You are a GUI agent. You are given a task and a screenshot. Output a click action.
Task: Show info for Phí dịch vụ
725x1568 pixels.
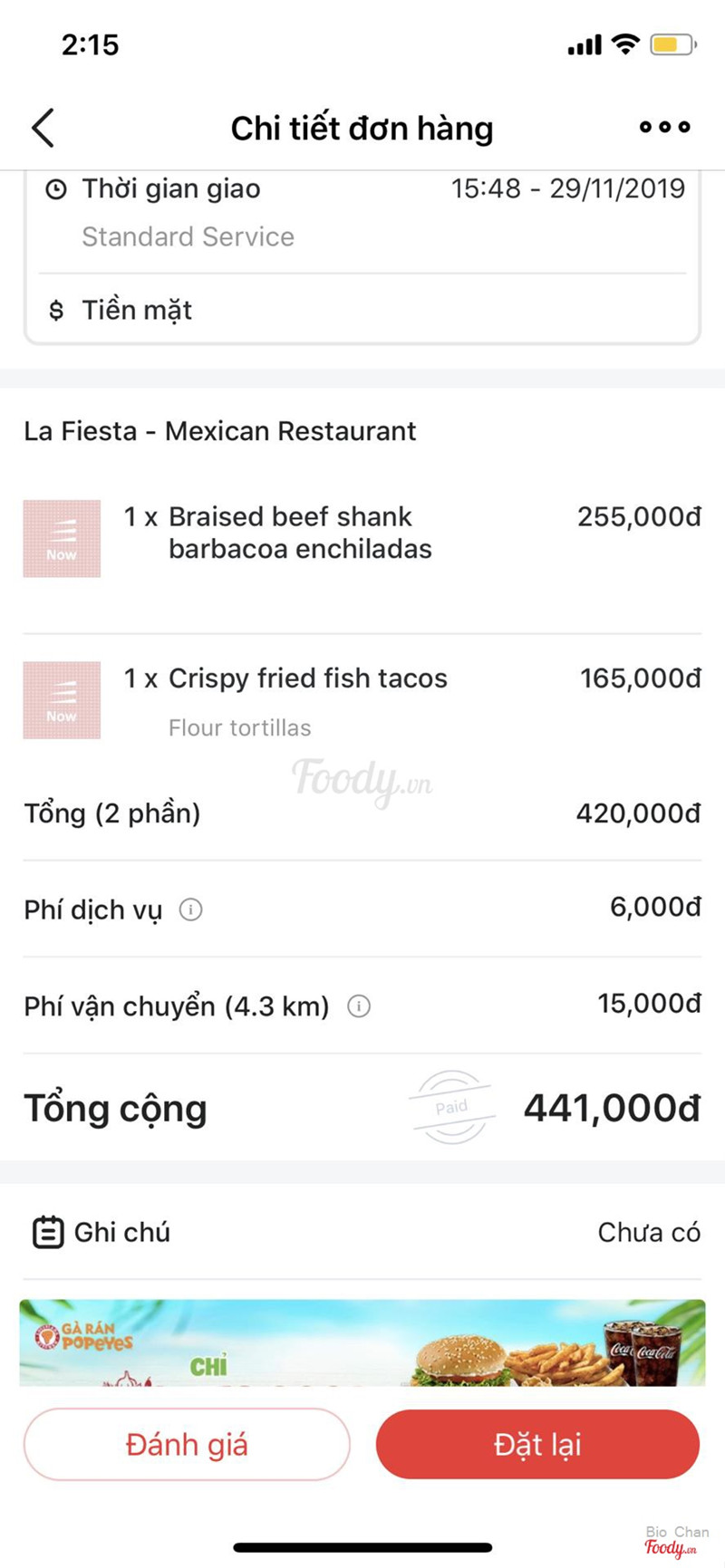190,909
